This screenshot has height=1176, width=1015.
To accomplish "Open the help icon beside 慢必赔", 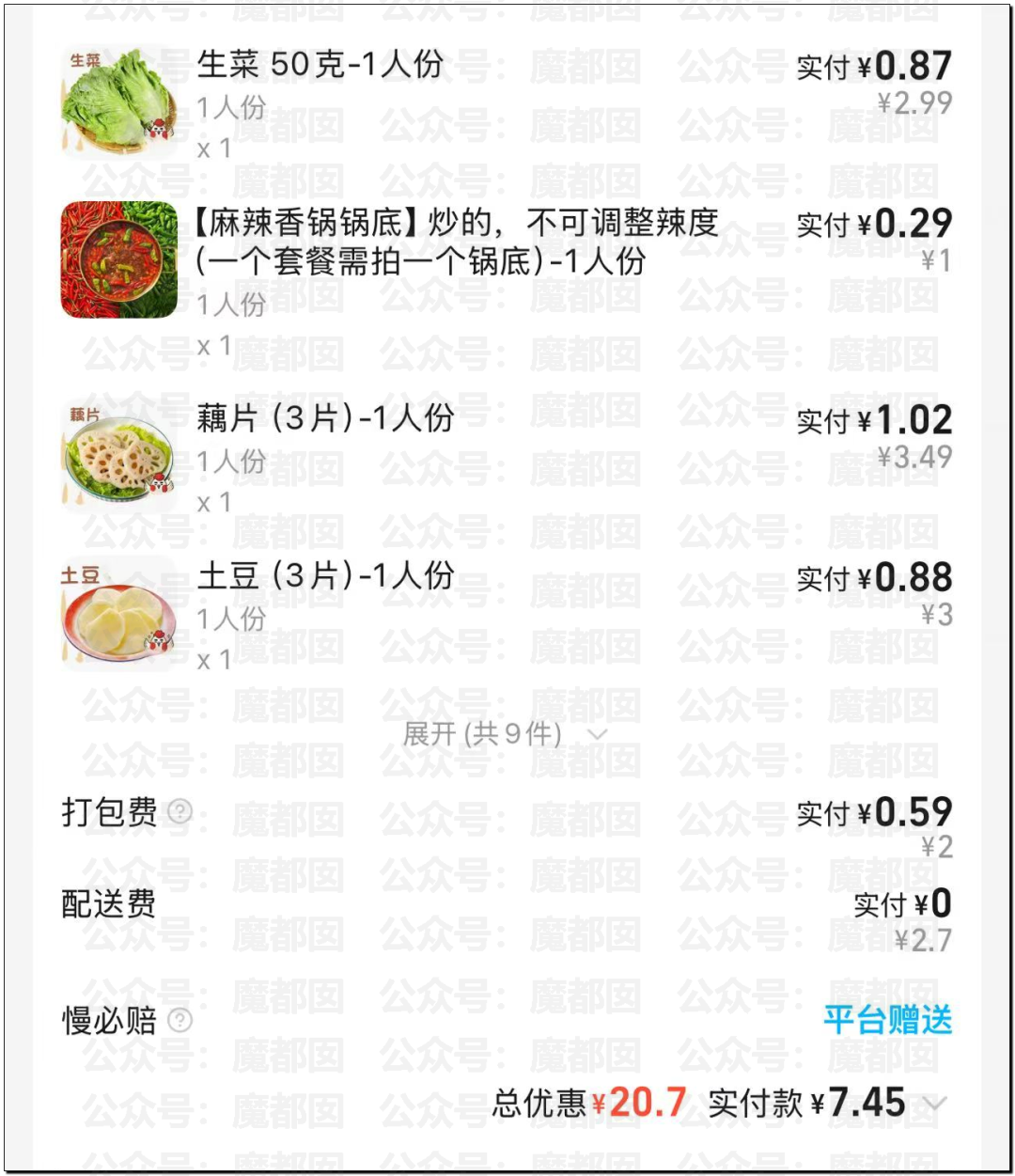I will [x=180, y=1020].
